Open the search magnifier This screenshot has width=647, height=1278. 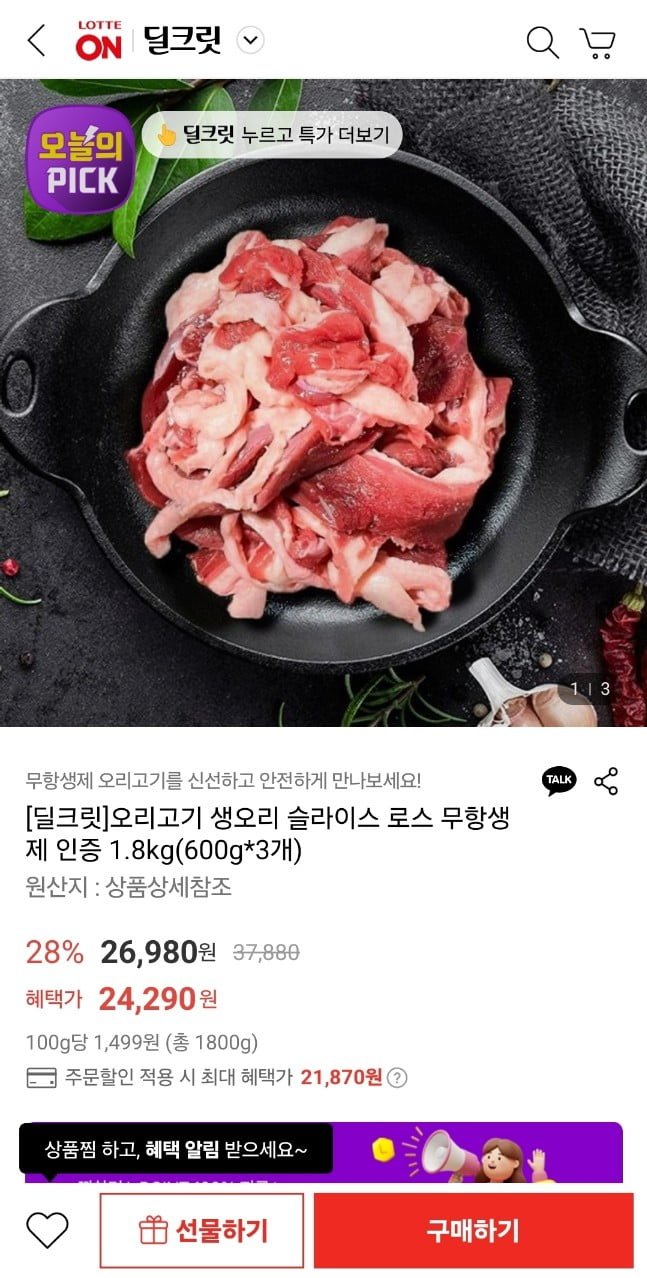[x=542, y=42]
